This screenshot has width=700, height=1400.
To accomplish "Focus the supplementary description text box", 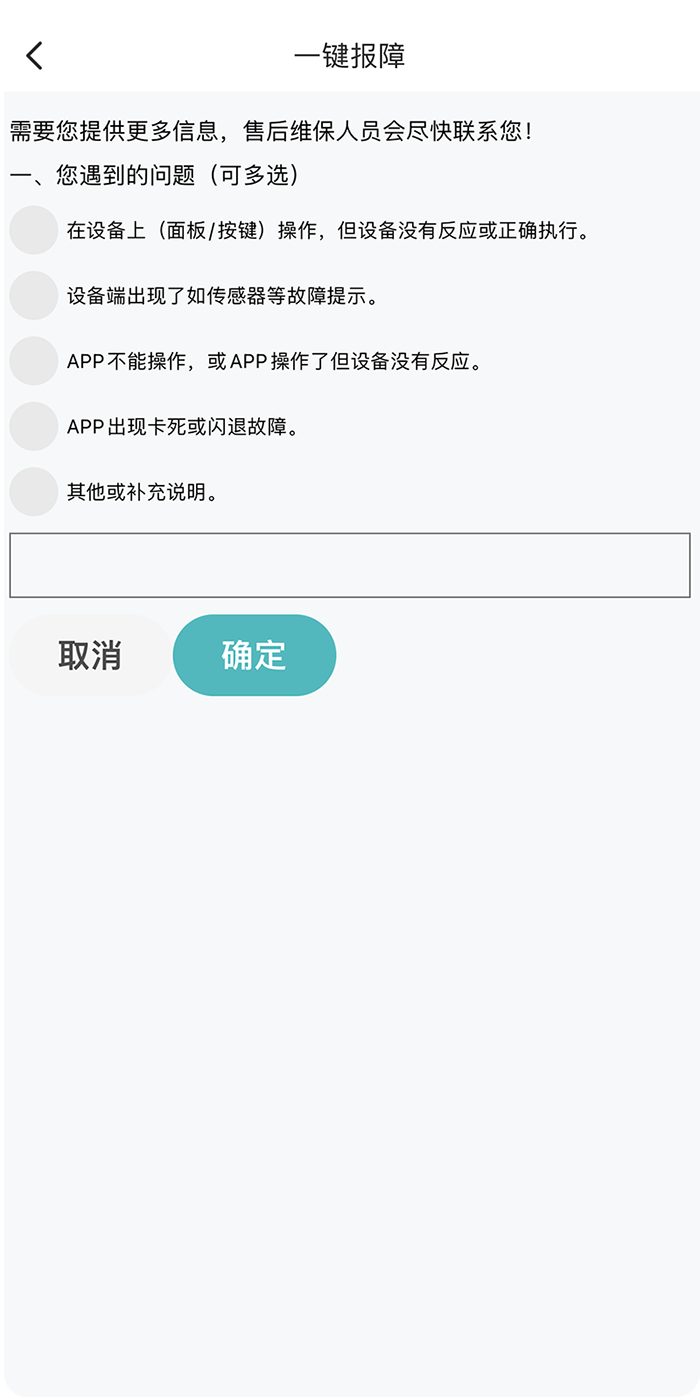I will [350, 565].
